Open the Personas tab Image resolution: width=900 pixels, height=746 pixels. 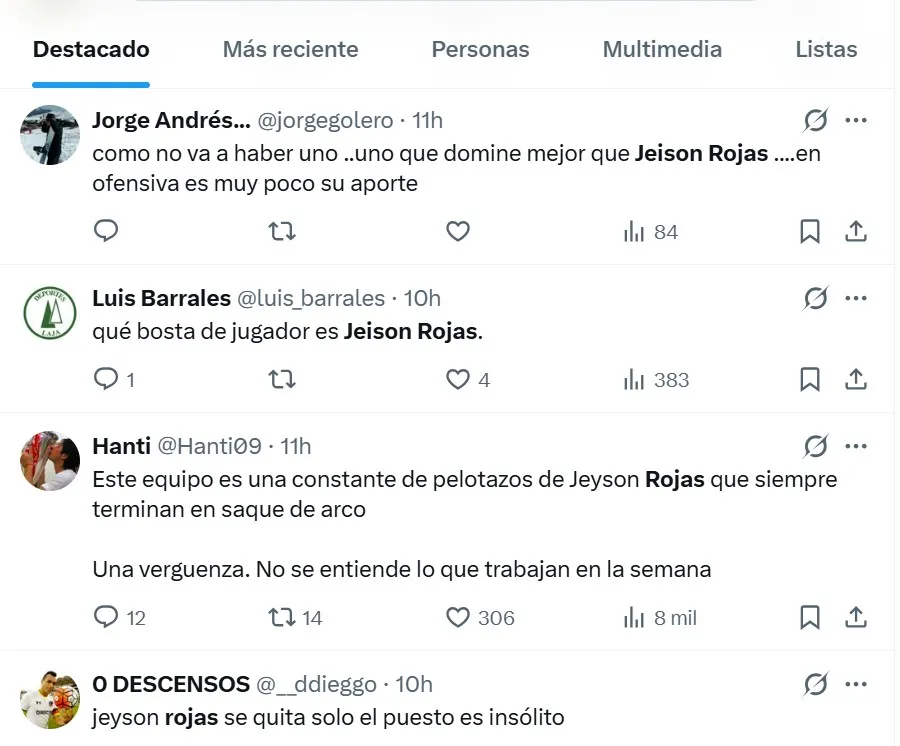480,49
